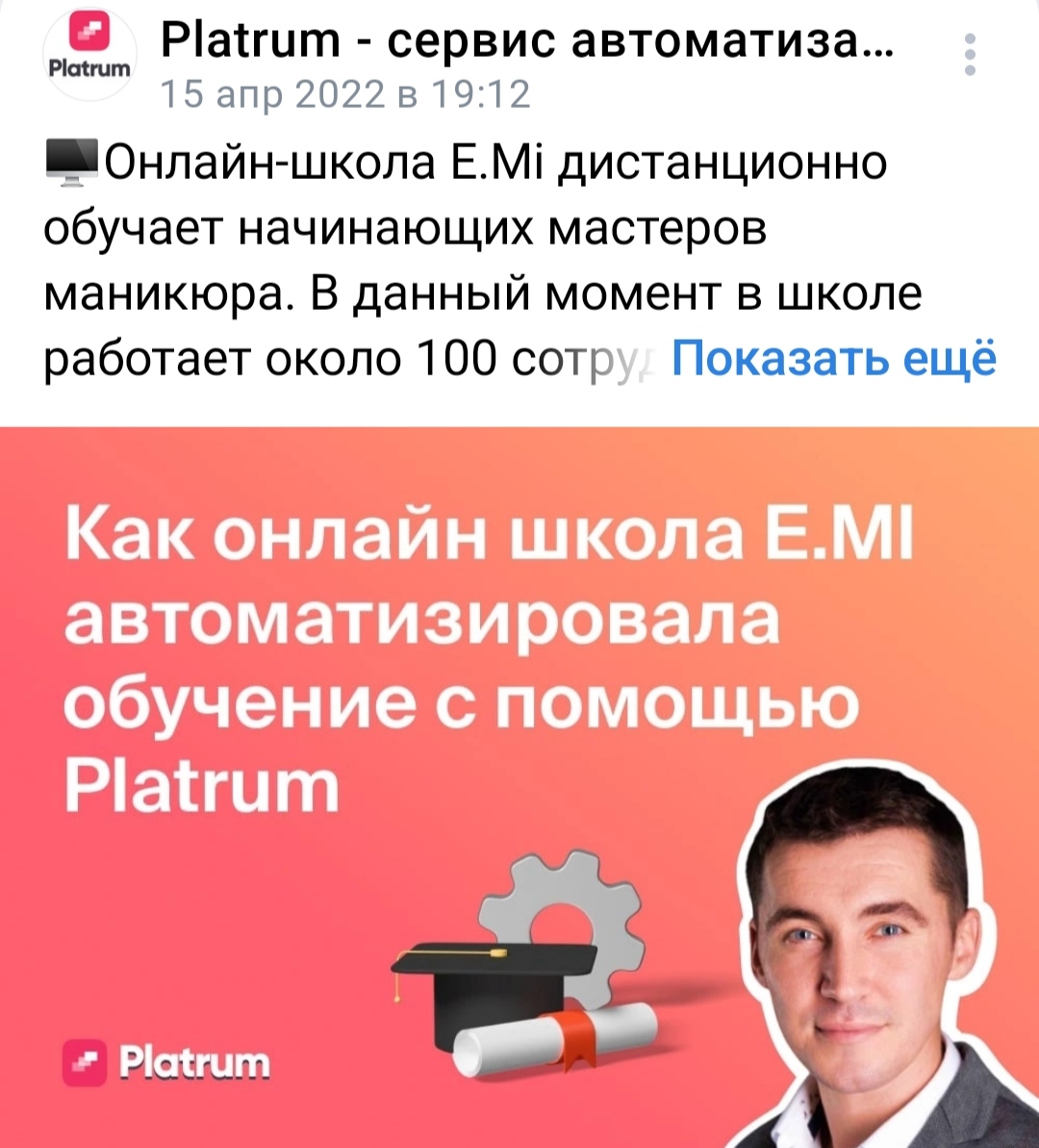
Task: Open the post's three-dot overflow menu
Action: pos(970,55)
